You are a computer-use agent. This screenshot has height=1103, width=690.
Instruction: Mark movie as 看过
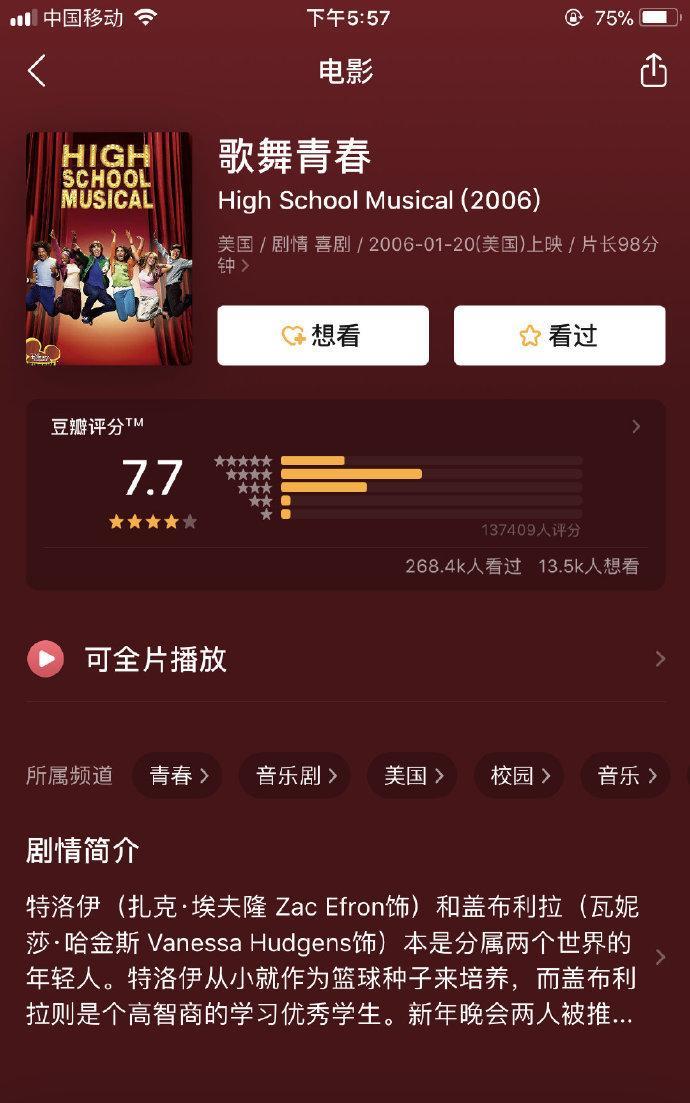(559, 336)
